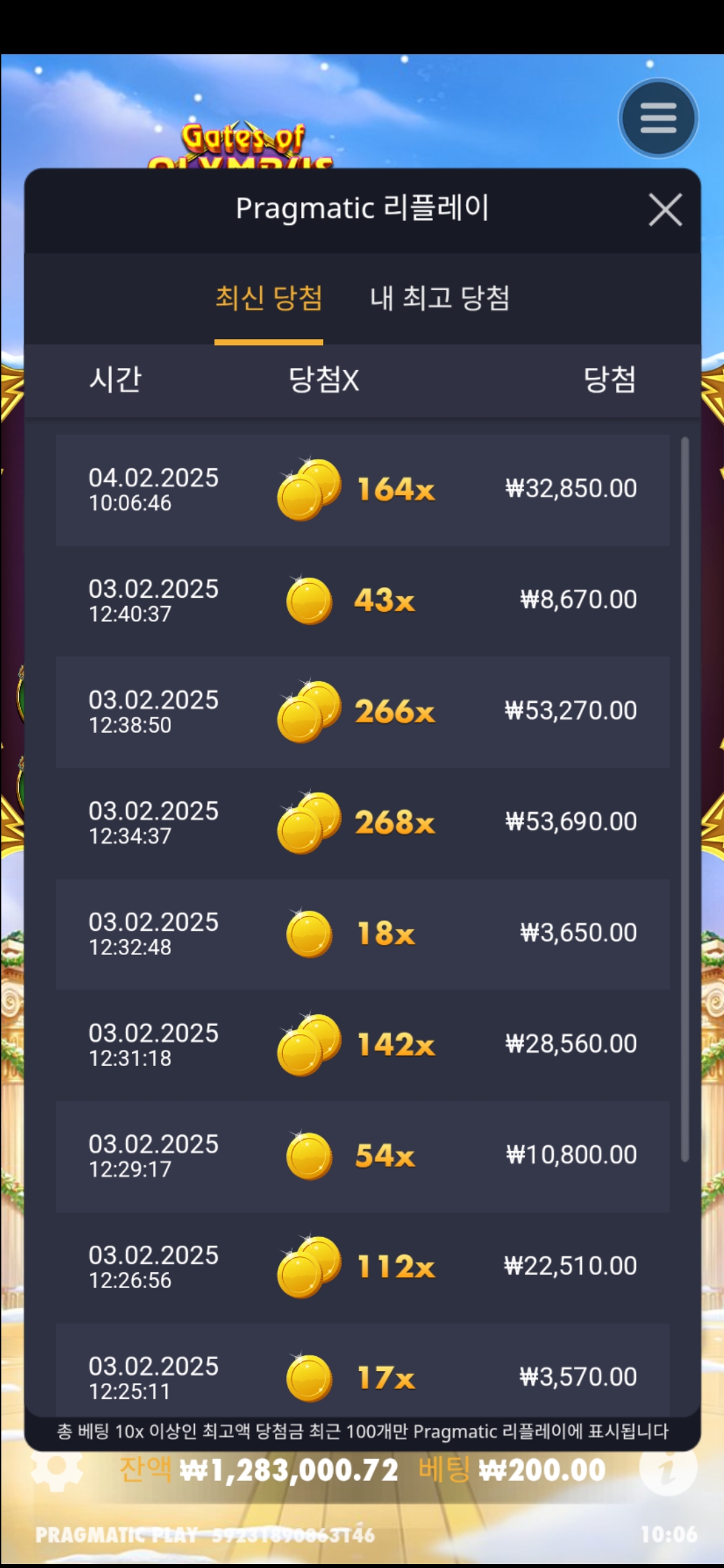Open replay for the 54x win
The height and width of the screenshot is (1568, 724).
362,1156
